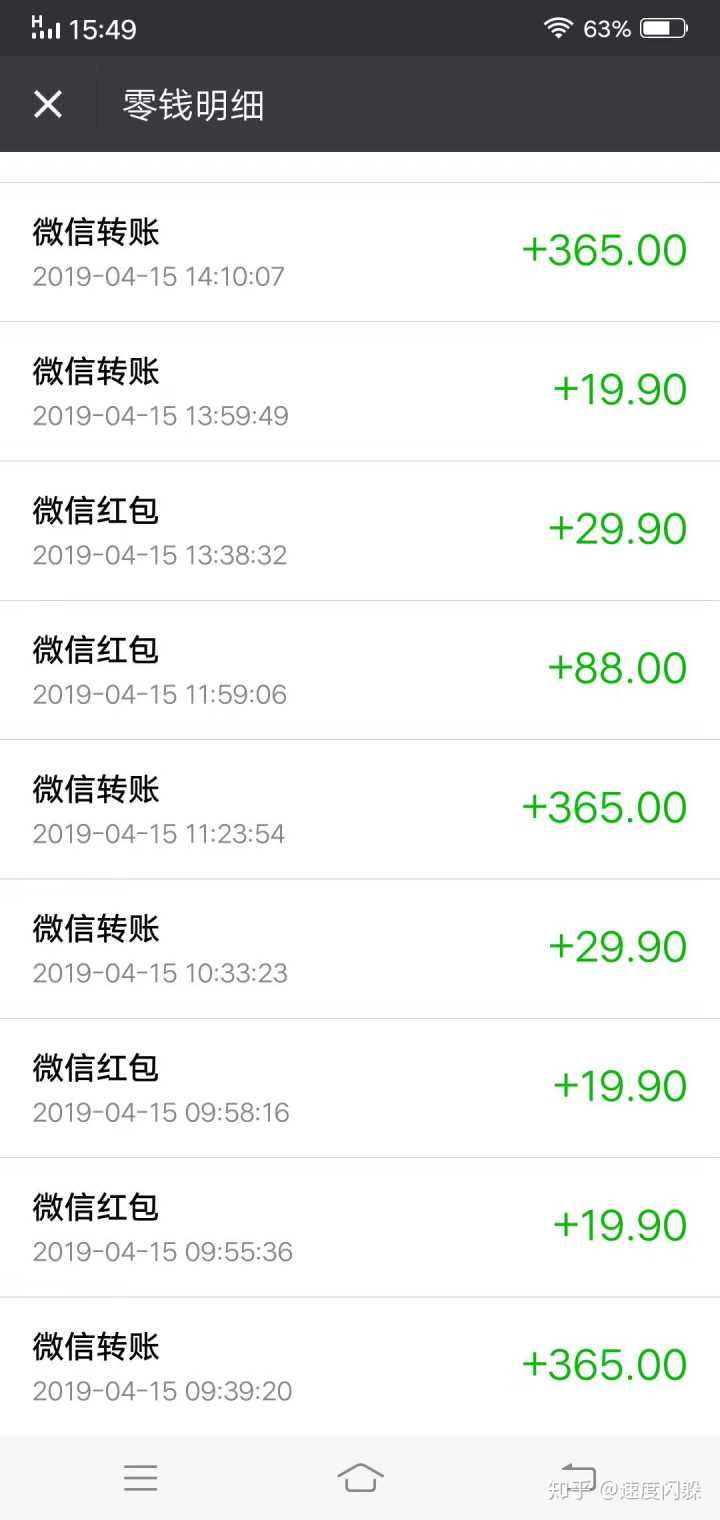
Task: Open the 微信红包 entry from 09:58:16
Action: (360, 1088)
